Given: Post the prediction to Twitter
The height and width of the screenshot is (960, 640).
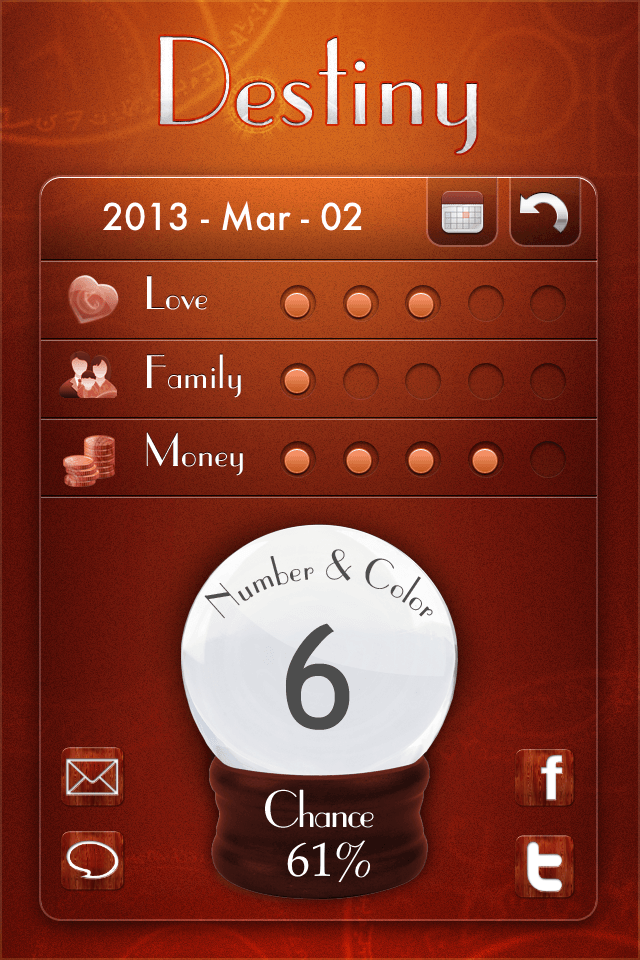Looking at the screenshot, I should [x=544, y=865].
